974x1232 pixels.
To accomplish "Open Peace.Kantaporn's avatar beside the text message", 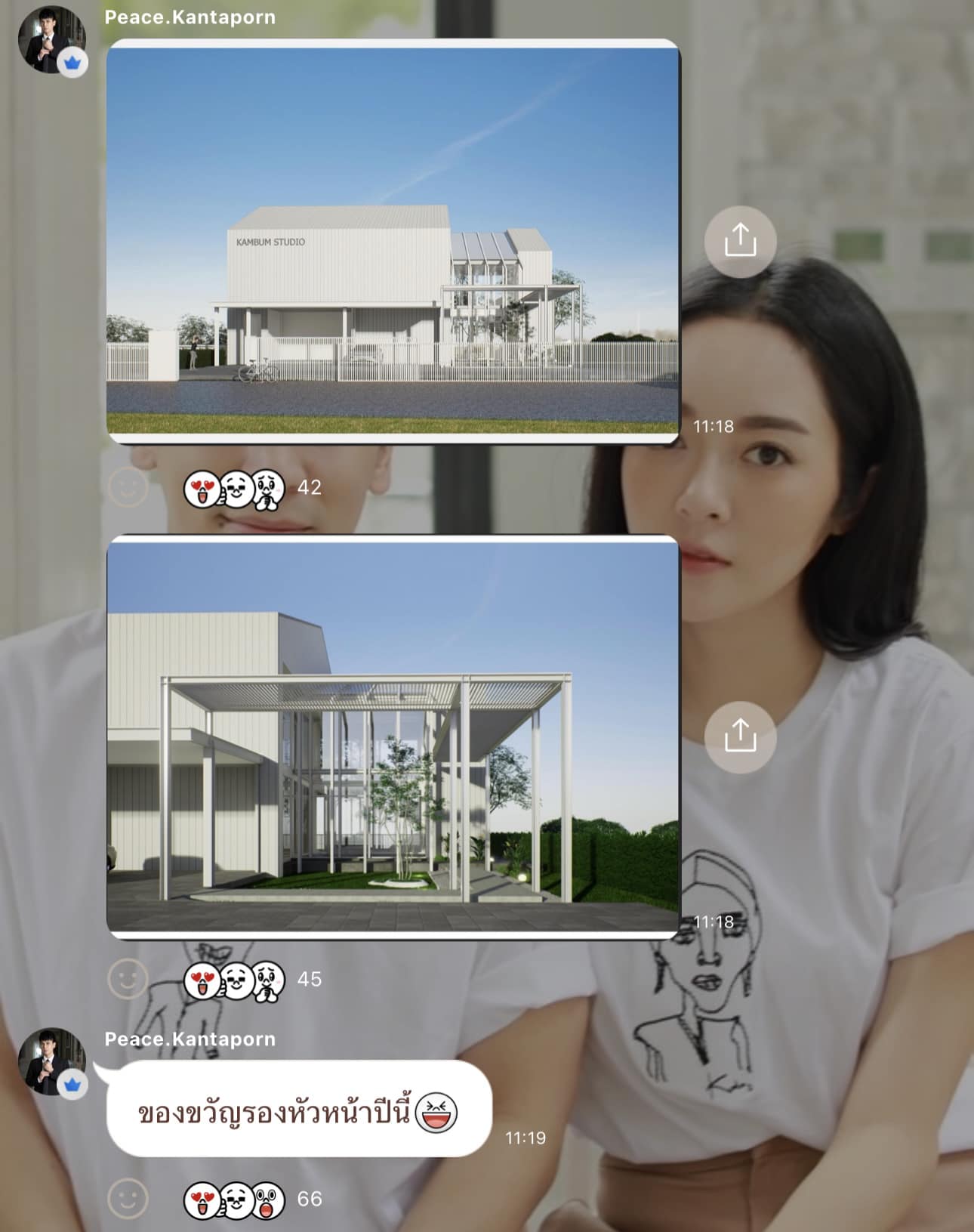I will [51, 1061].
